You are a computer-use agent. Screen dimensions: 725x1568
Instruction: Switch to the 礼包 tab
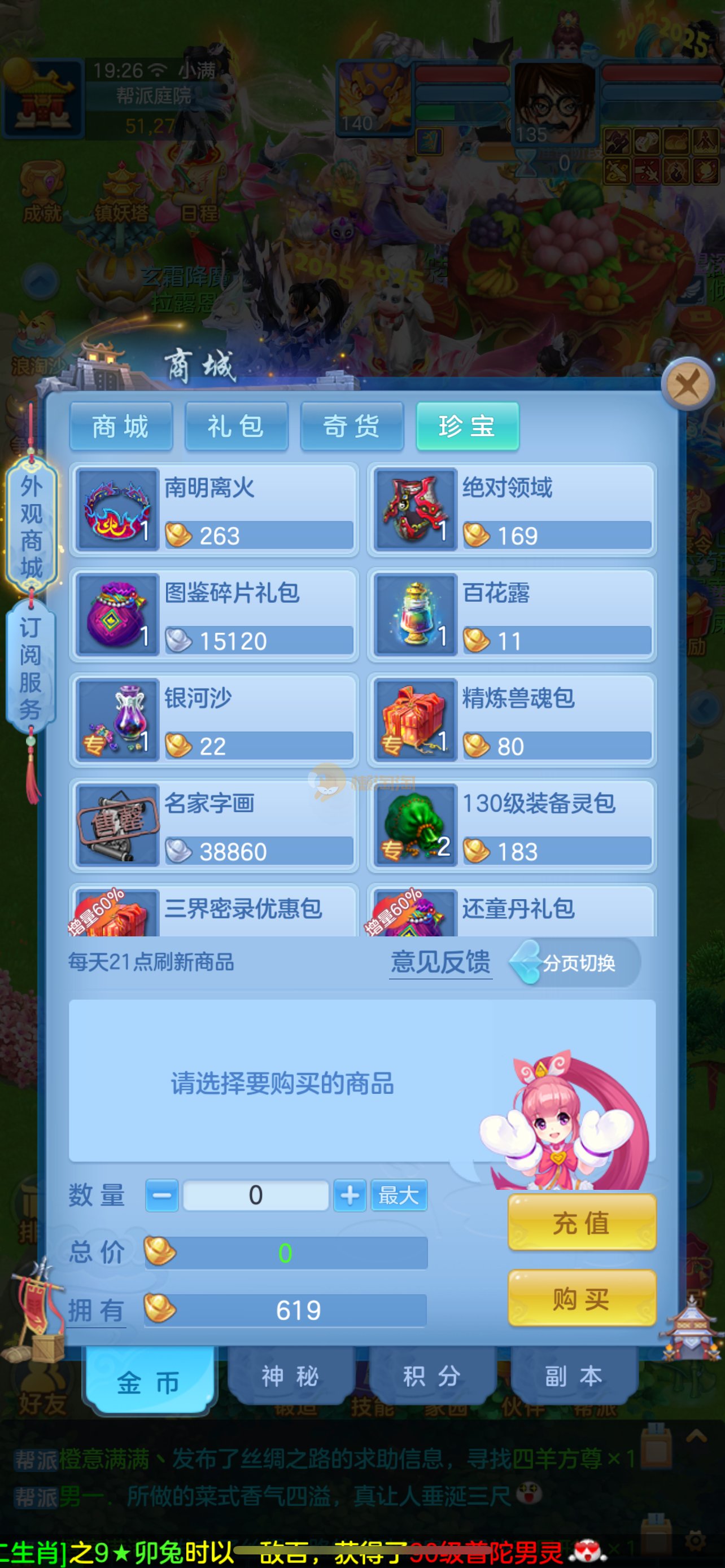point(236,426)
